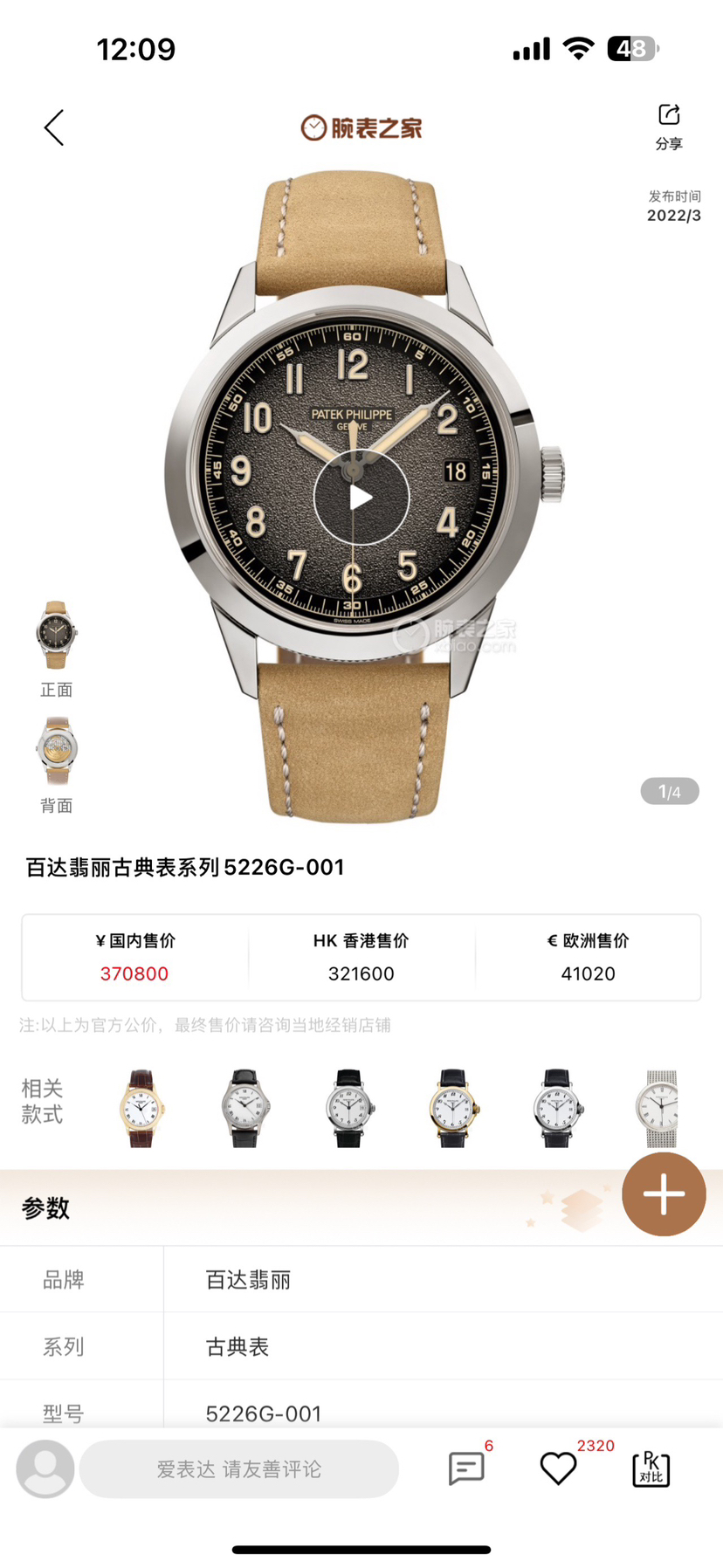Open the PK 对比 compare tool
This screenshot has width=723, height=1568.
tap(651, 1468)
